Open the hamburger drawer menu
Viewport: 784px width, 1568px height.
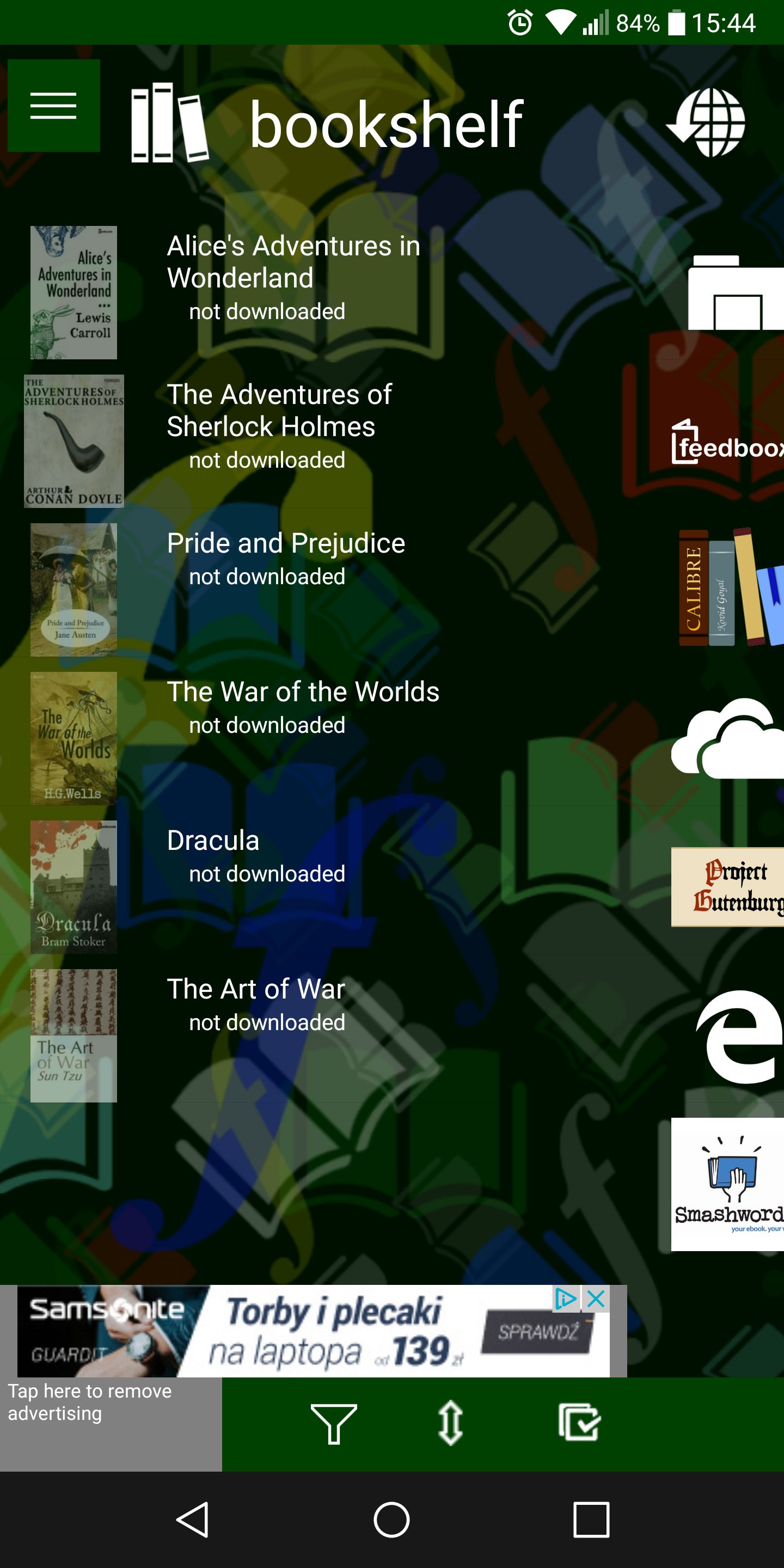[53, 106]
